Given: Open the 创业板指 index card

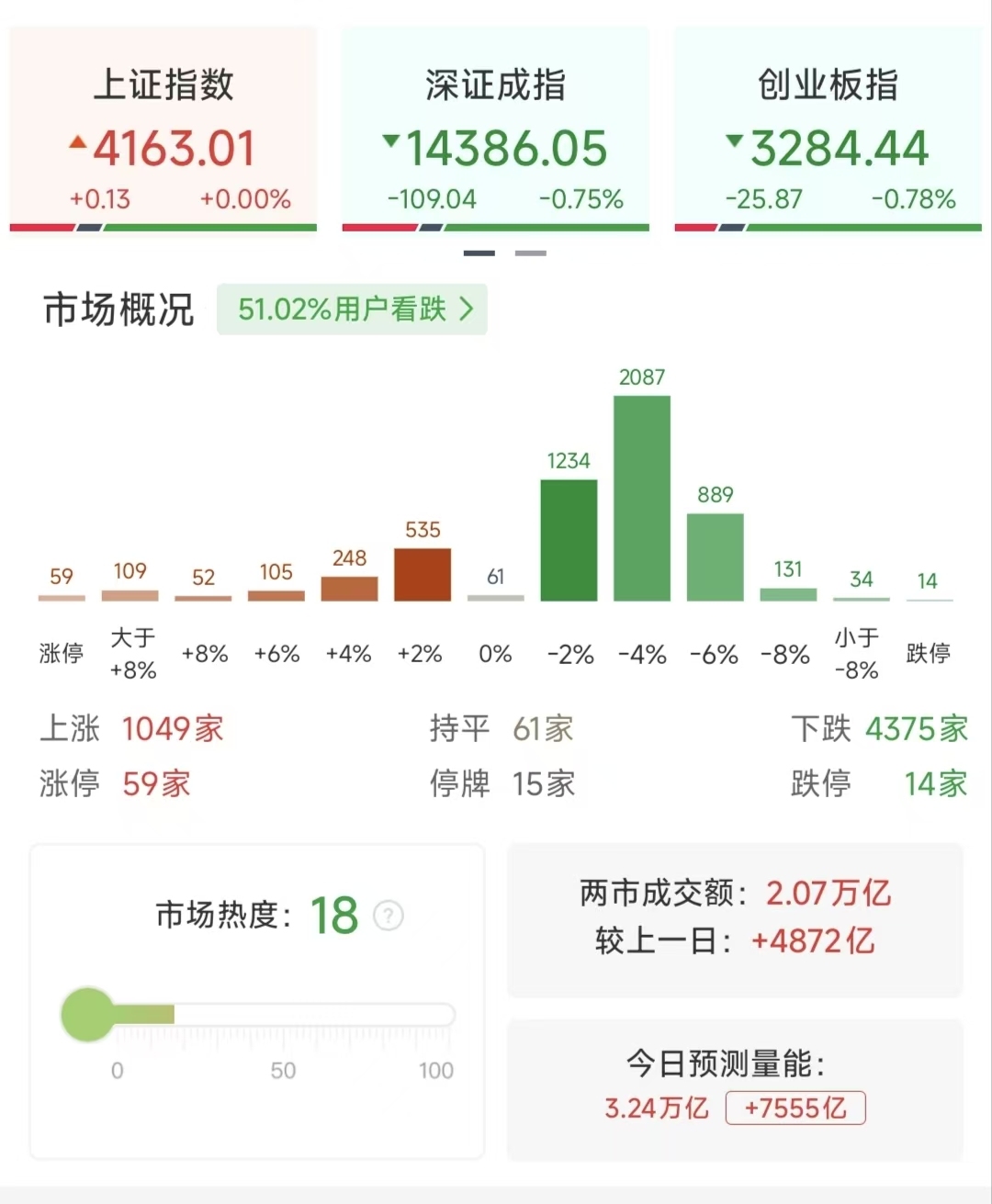Looking at the screenshot, I should tap(828, 129).
